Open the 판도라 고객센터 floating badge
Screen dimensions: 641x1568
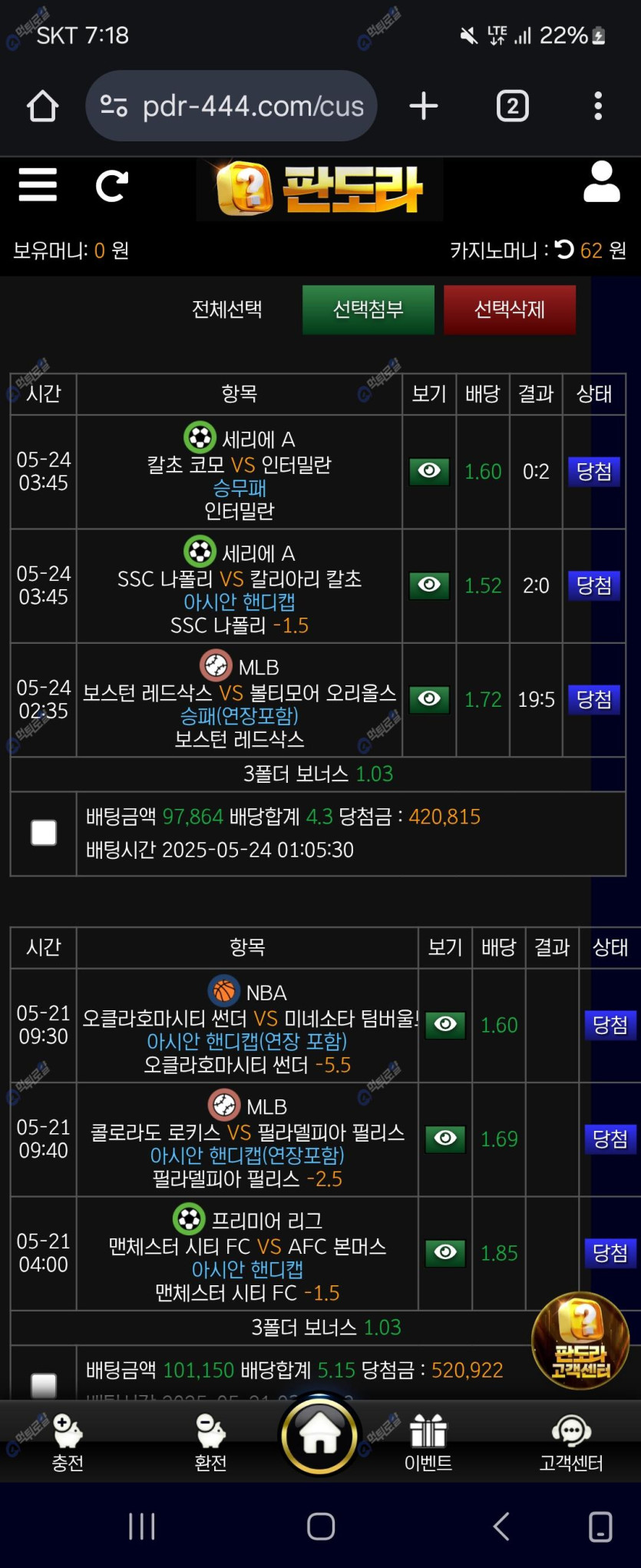pos(580,1341)
